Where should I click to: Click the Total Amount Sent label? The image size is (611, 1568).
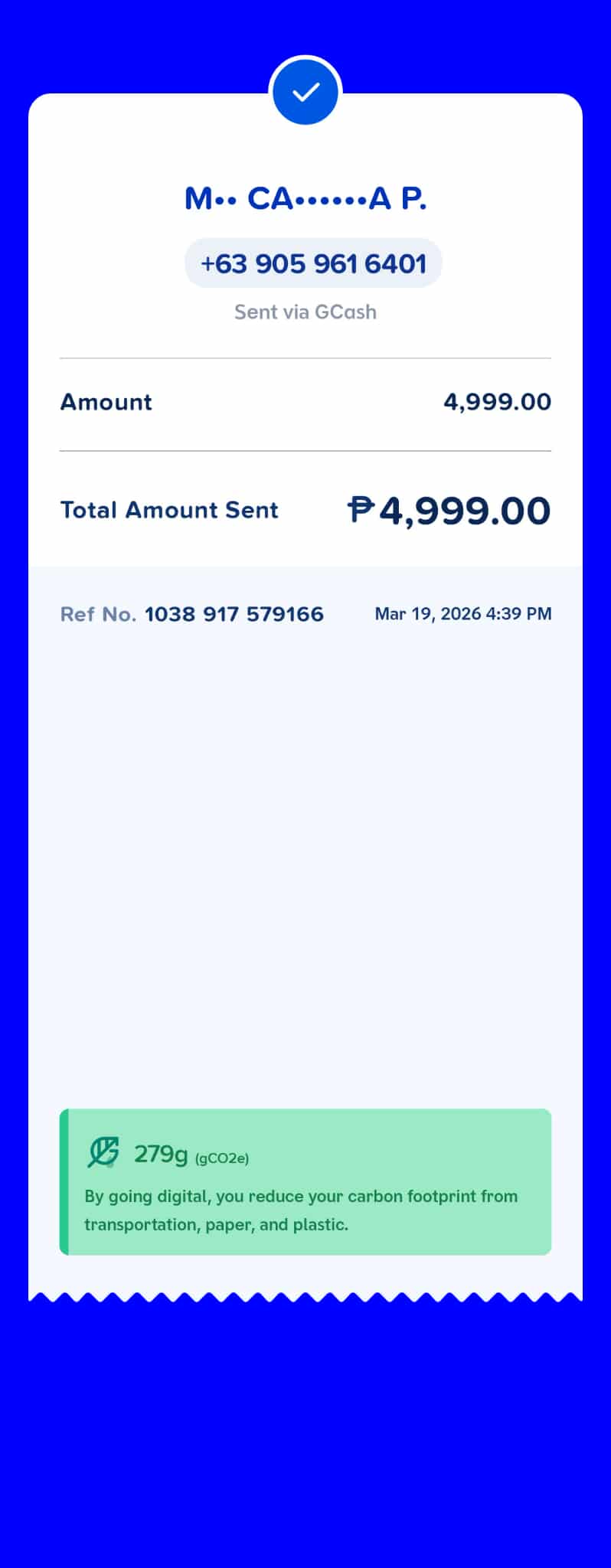pos(169,510)
